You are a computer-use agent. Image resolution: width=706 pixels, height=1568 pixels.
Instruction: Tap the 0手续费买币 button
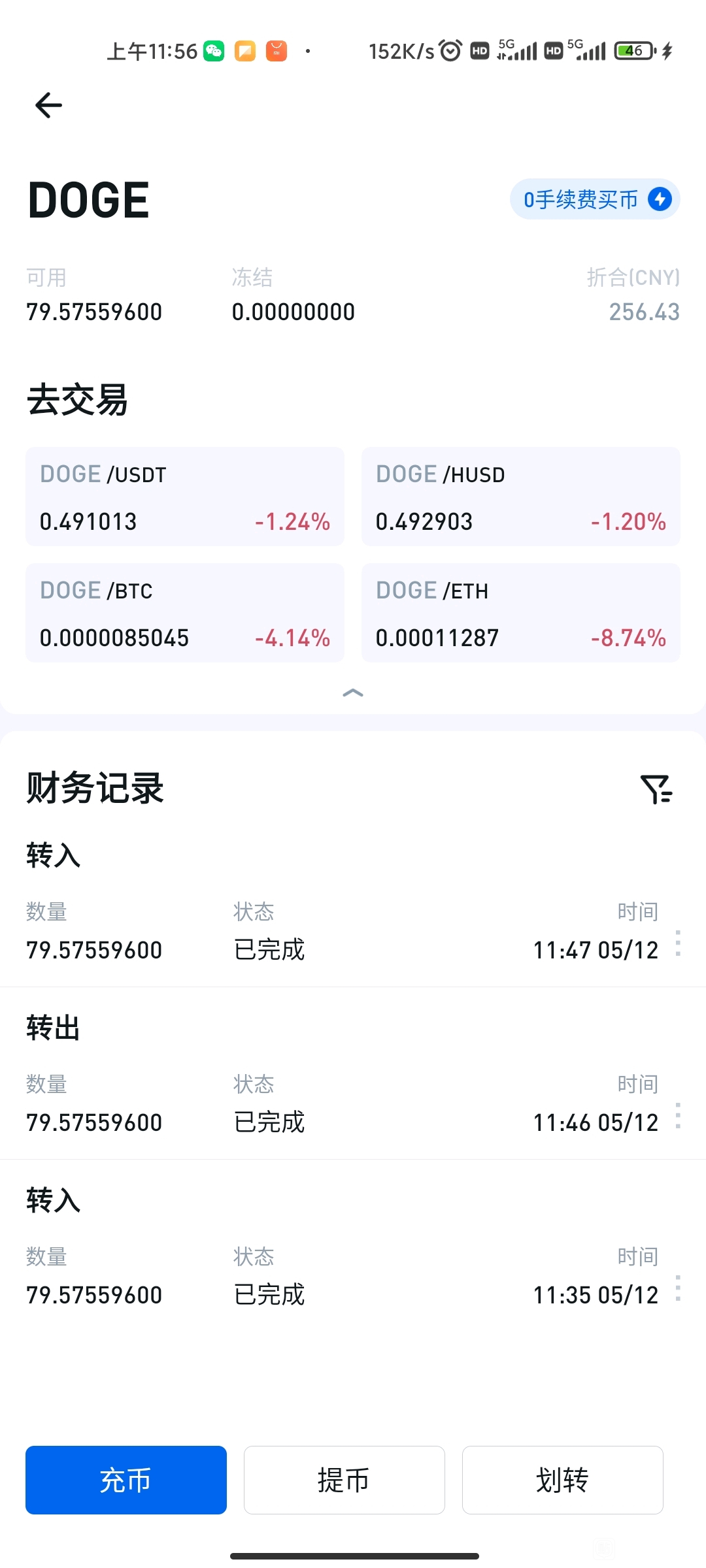[x=595, y=199]
